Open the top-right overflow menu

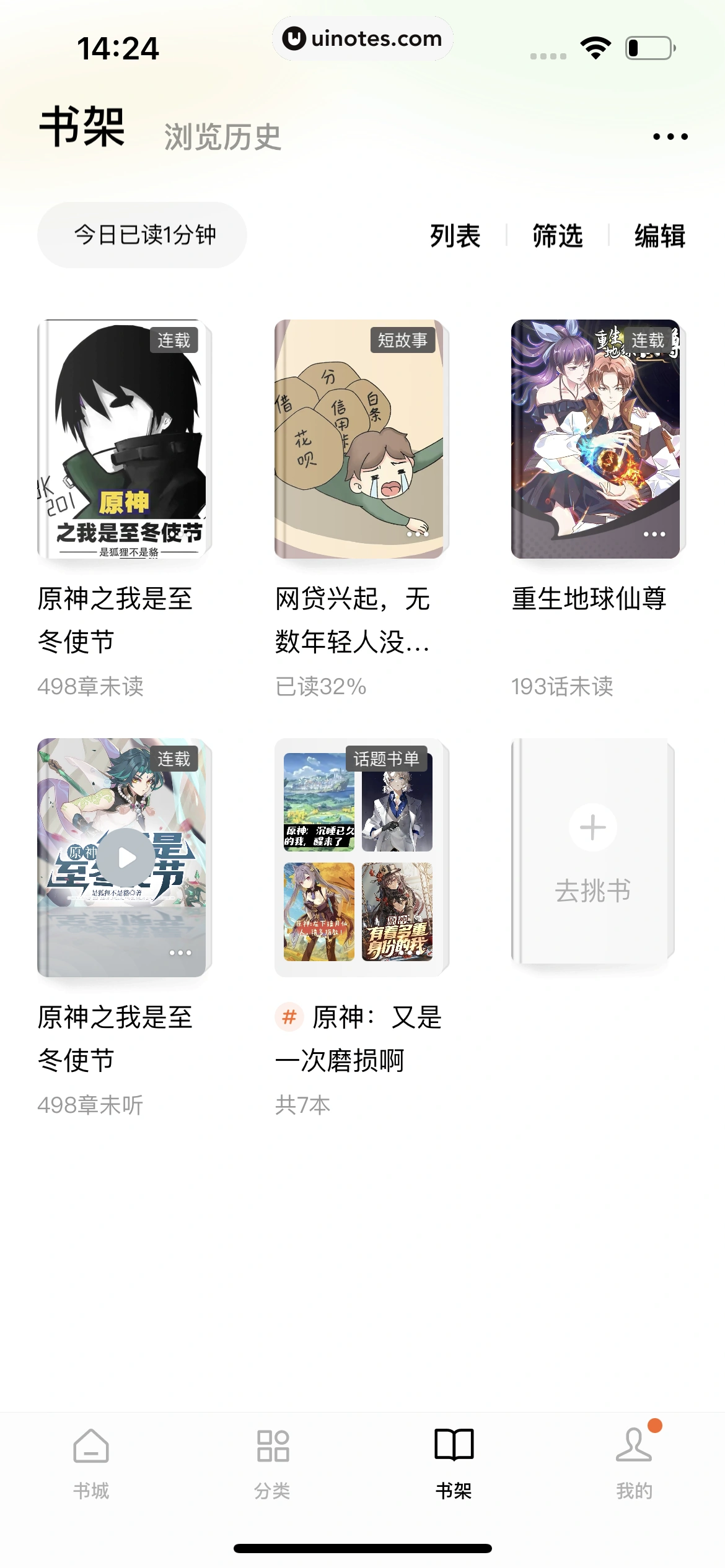(670, 137)
